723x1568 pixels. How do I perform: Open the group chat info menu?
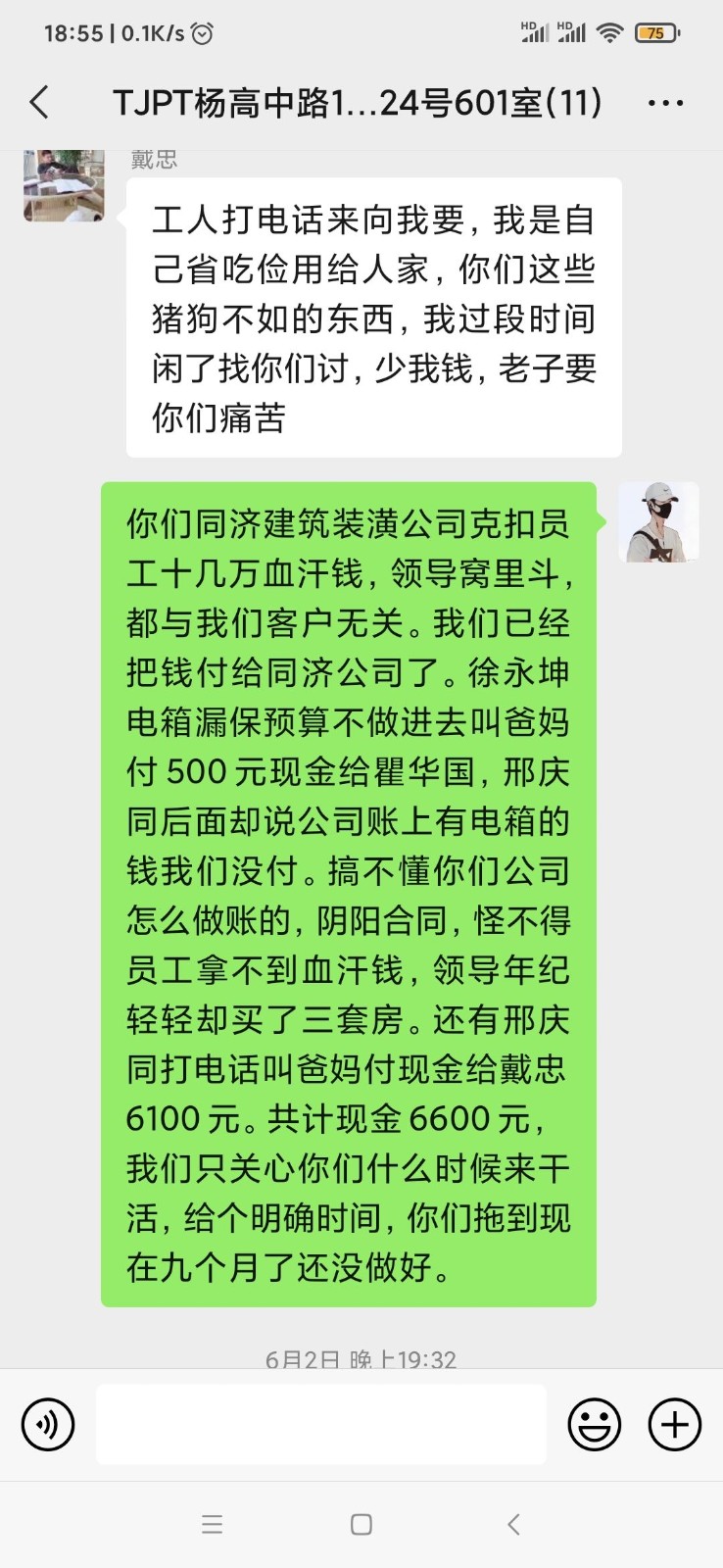click(666, 103)
